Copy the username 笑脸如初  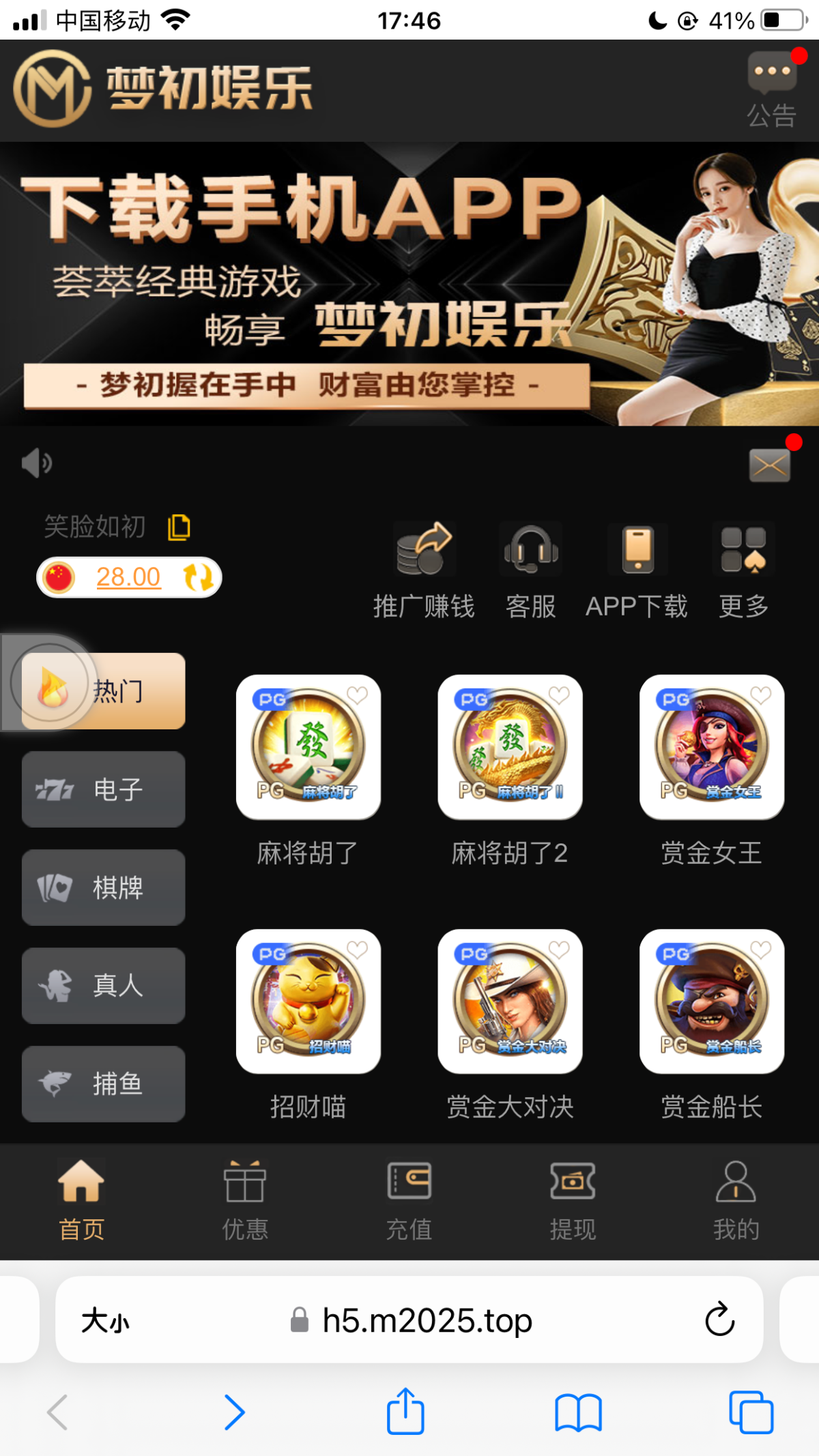coord(179,527)
